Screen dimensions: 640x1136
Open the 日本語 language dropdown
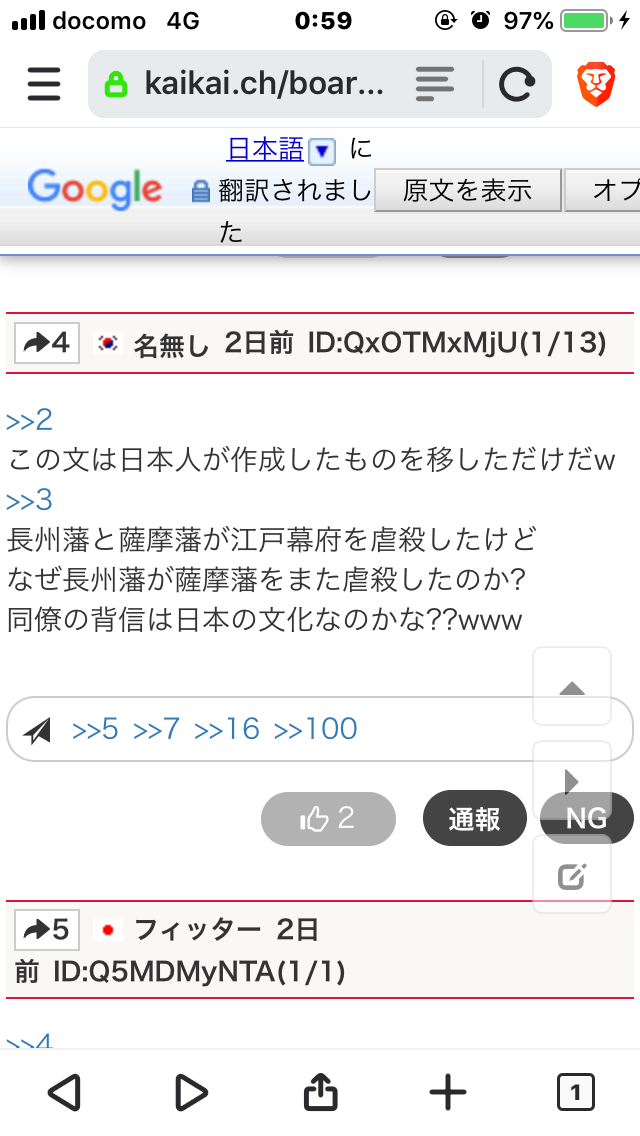[322, 151]
